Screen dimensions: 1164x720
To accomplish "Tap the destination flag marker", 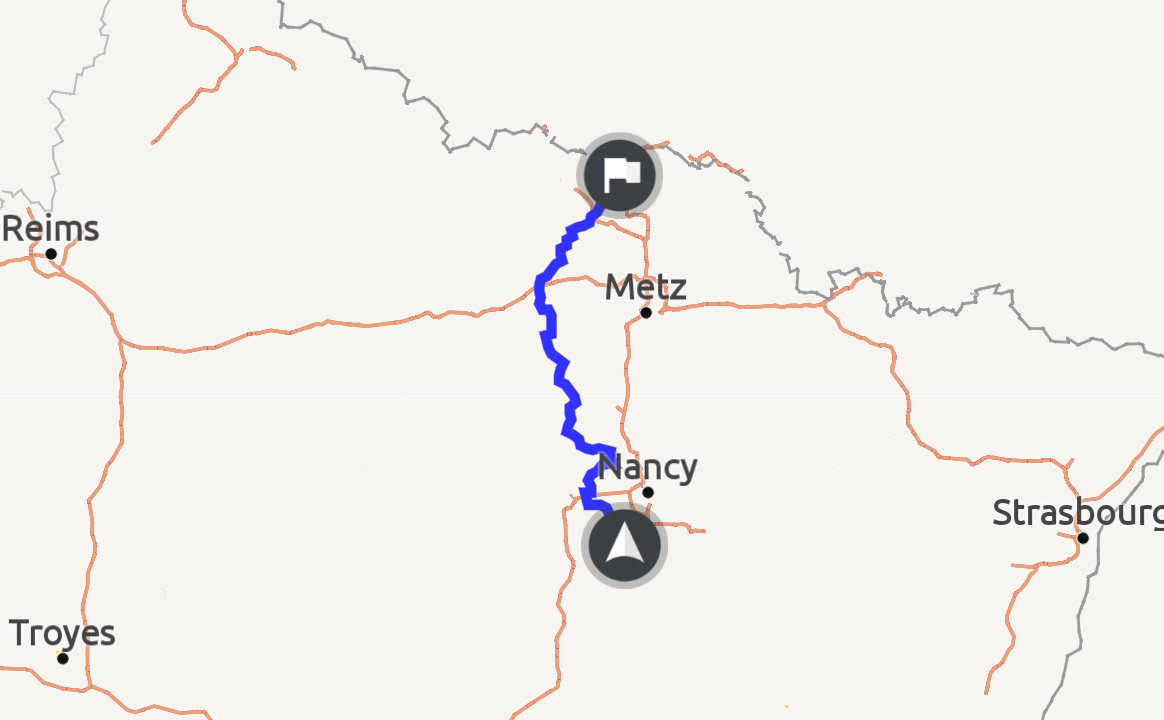I will [619, 175].
